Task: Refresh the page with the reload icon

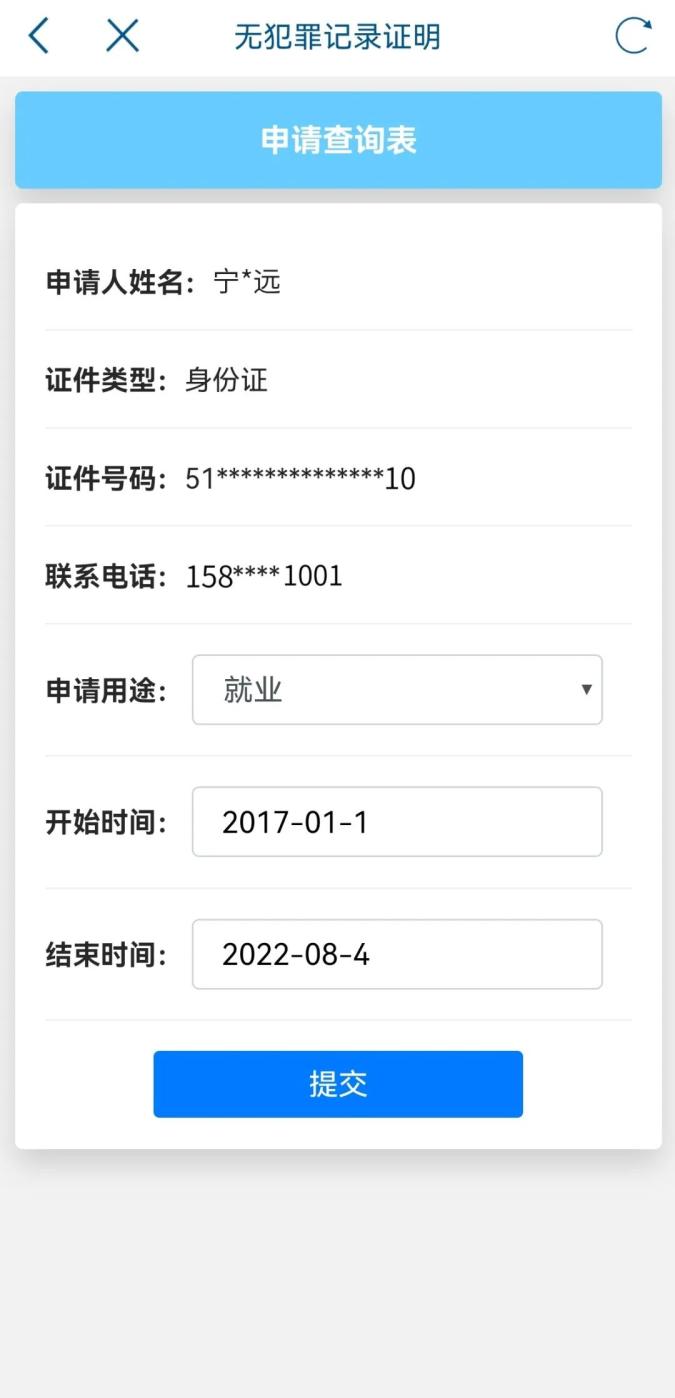Action: [633, 36]
